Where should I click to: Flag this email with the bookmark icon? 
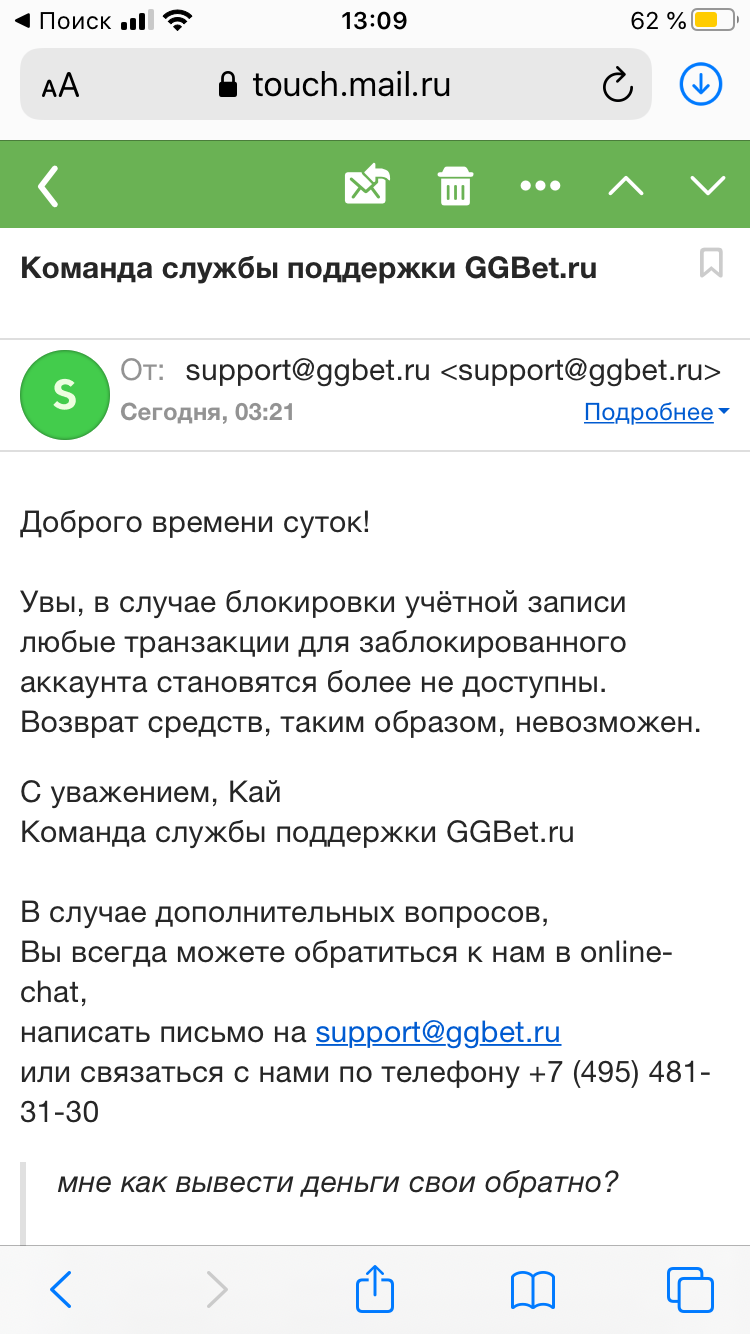(711, 264)
